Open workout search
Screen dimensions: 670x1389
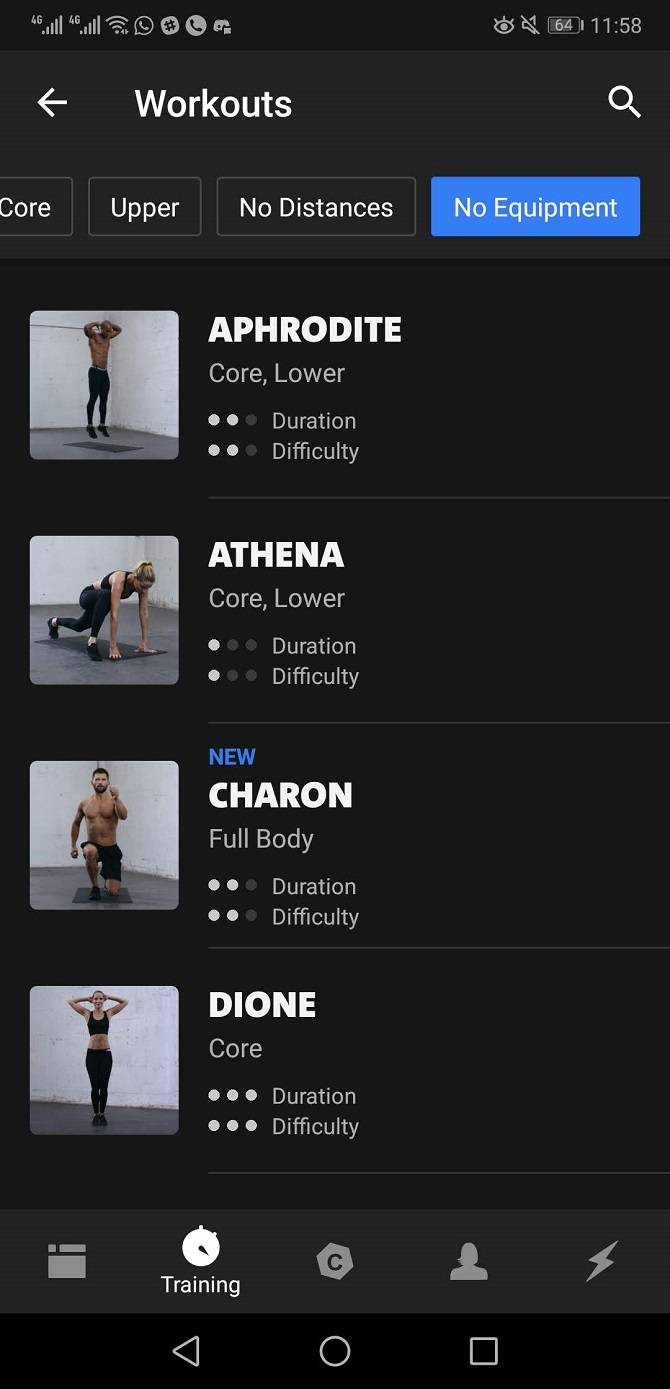coord(624,102)
